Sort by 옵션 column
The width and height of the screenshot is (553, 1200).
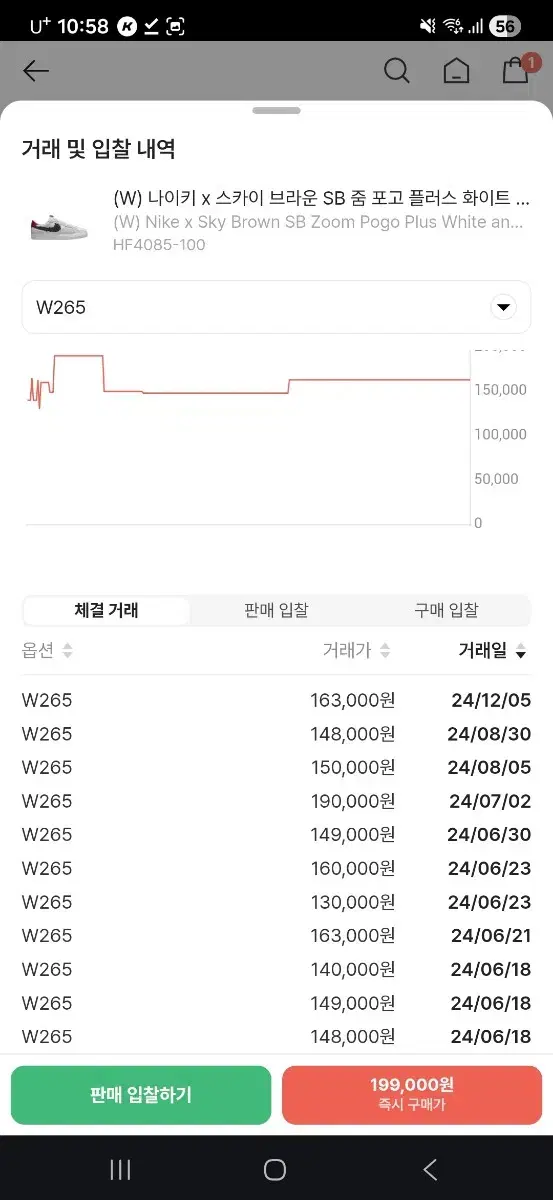click(47, 650)
